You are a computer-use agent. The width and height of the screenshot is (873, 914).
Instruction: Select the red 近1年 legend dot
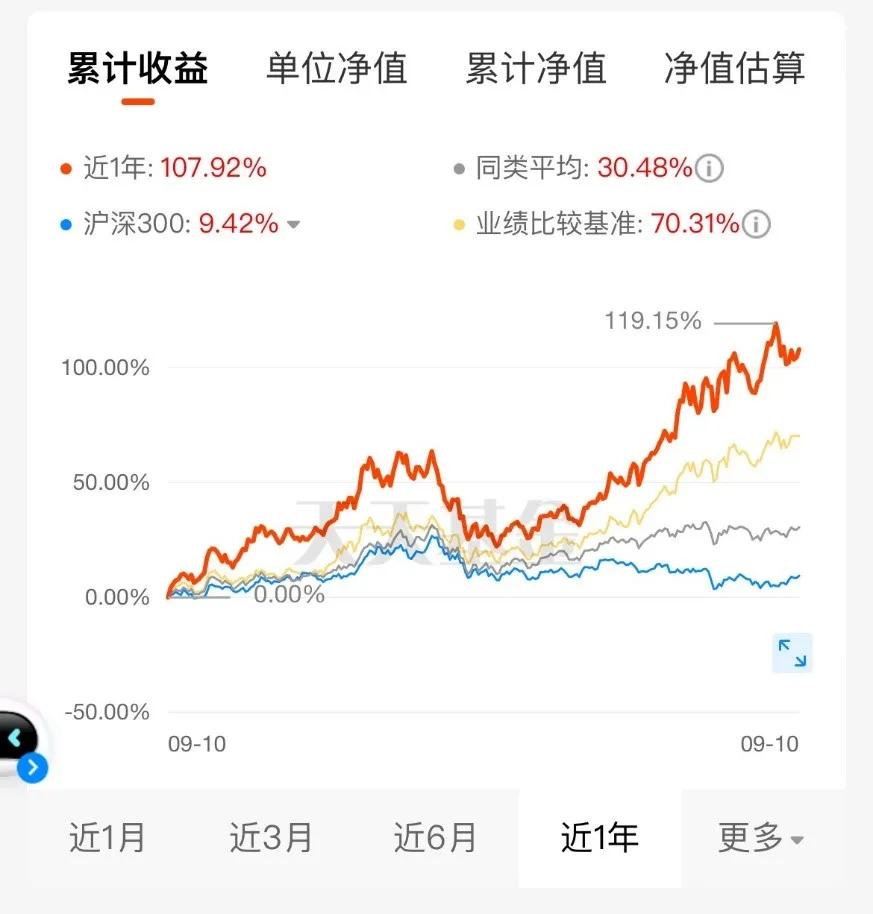click(x=66, y=168)
